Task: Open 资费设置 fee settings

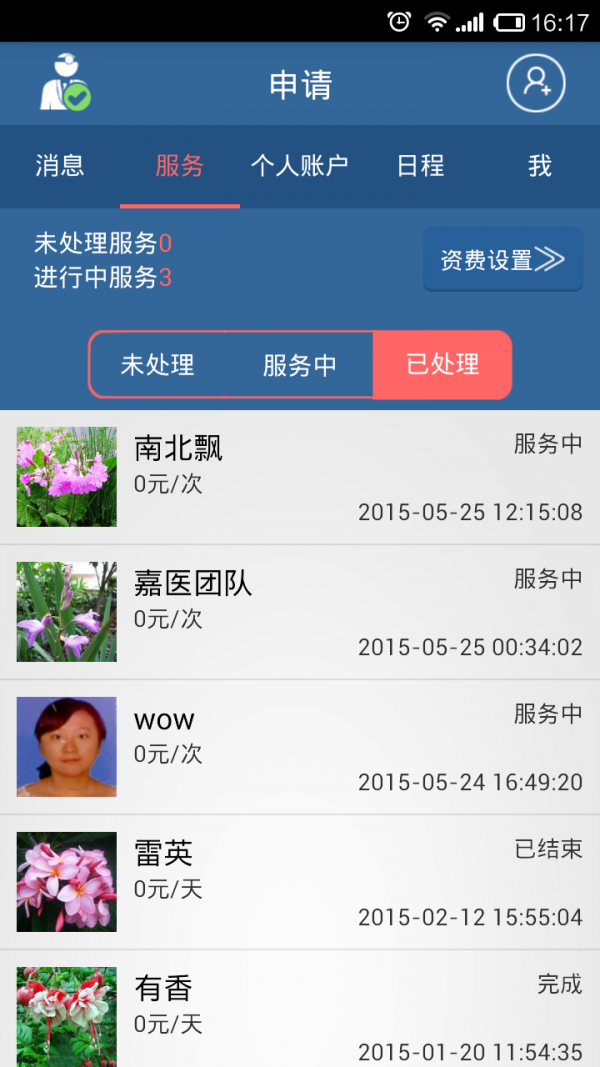Action: point(503,259)
